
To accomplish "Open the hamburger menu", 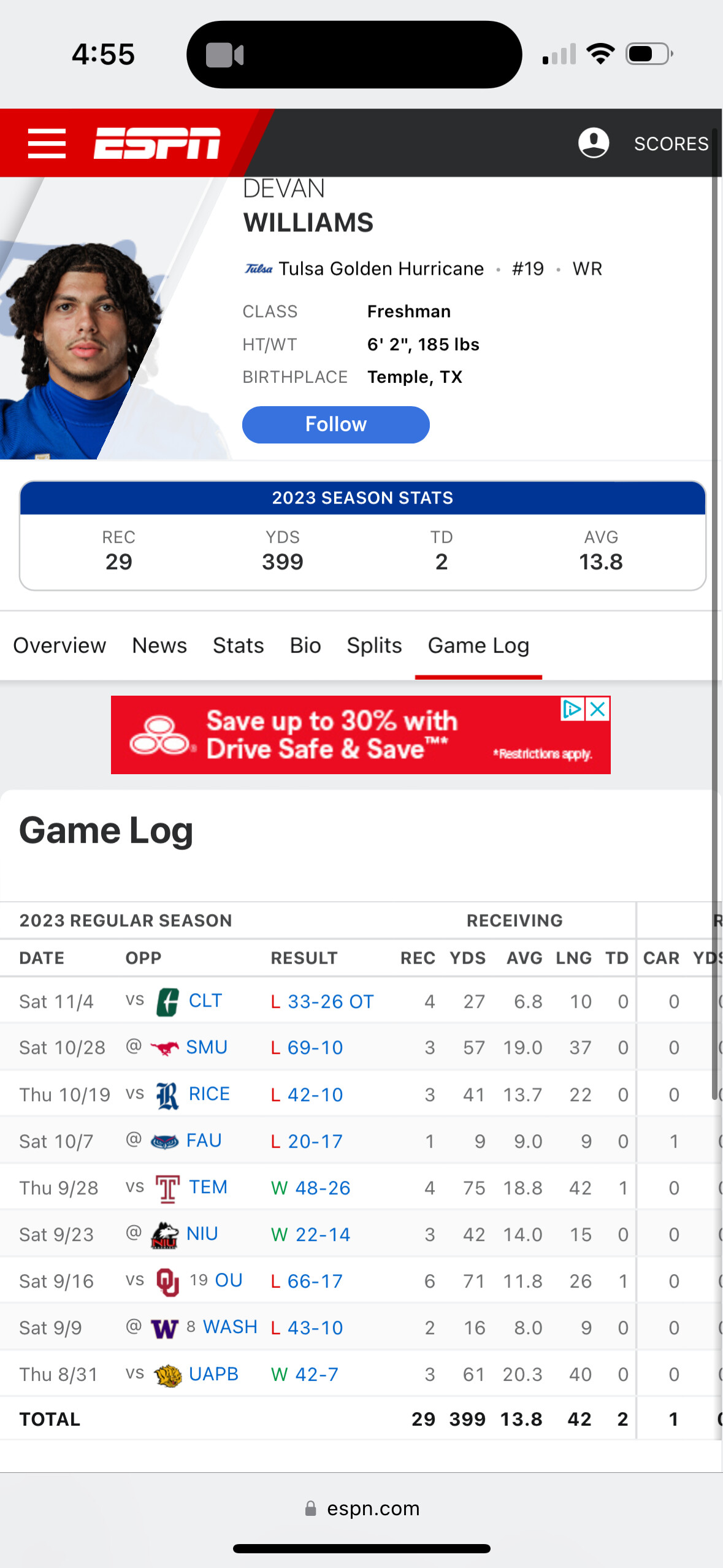I will [x=47, y=144].
